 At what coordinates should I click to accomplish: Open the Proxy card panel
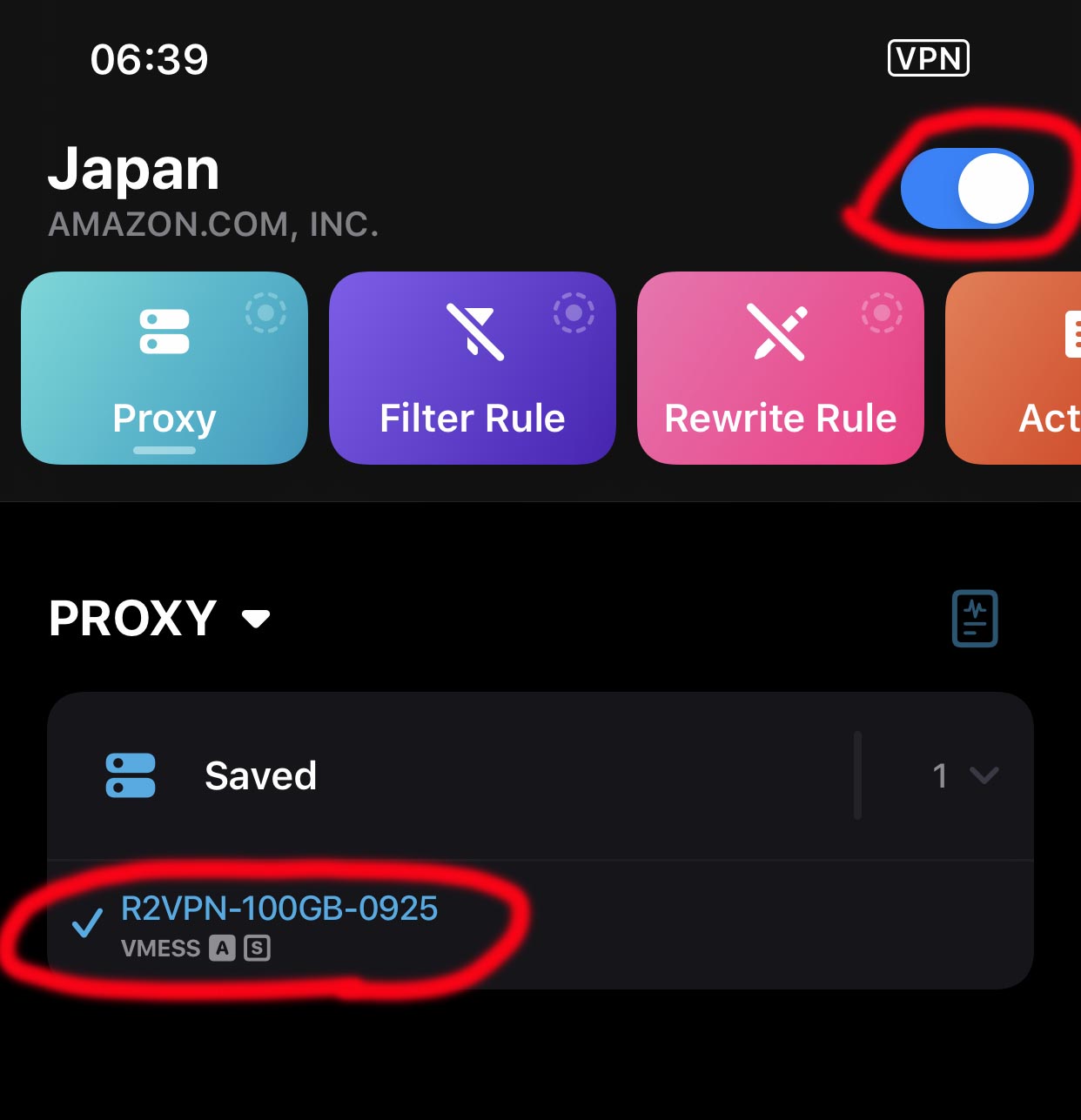click(163, 368)
